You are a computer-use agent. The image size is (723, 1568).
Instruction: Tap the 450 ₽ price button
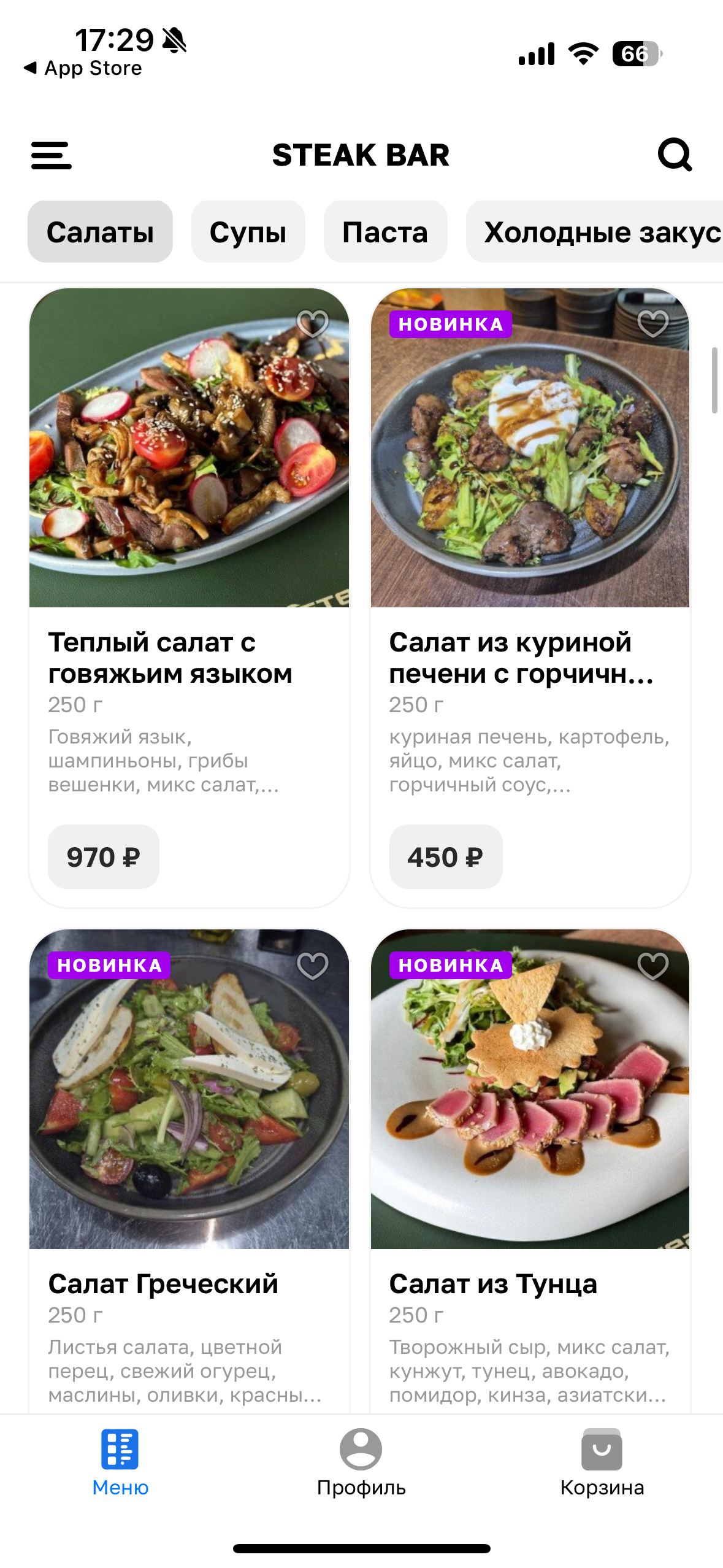tap(445, 856)
